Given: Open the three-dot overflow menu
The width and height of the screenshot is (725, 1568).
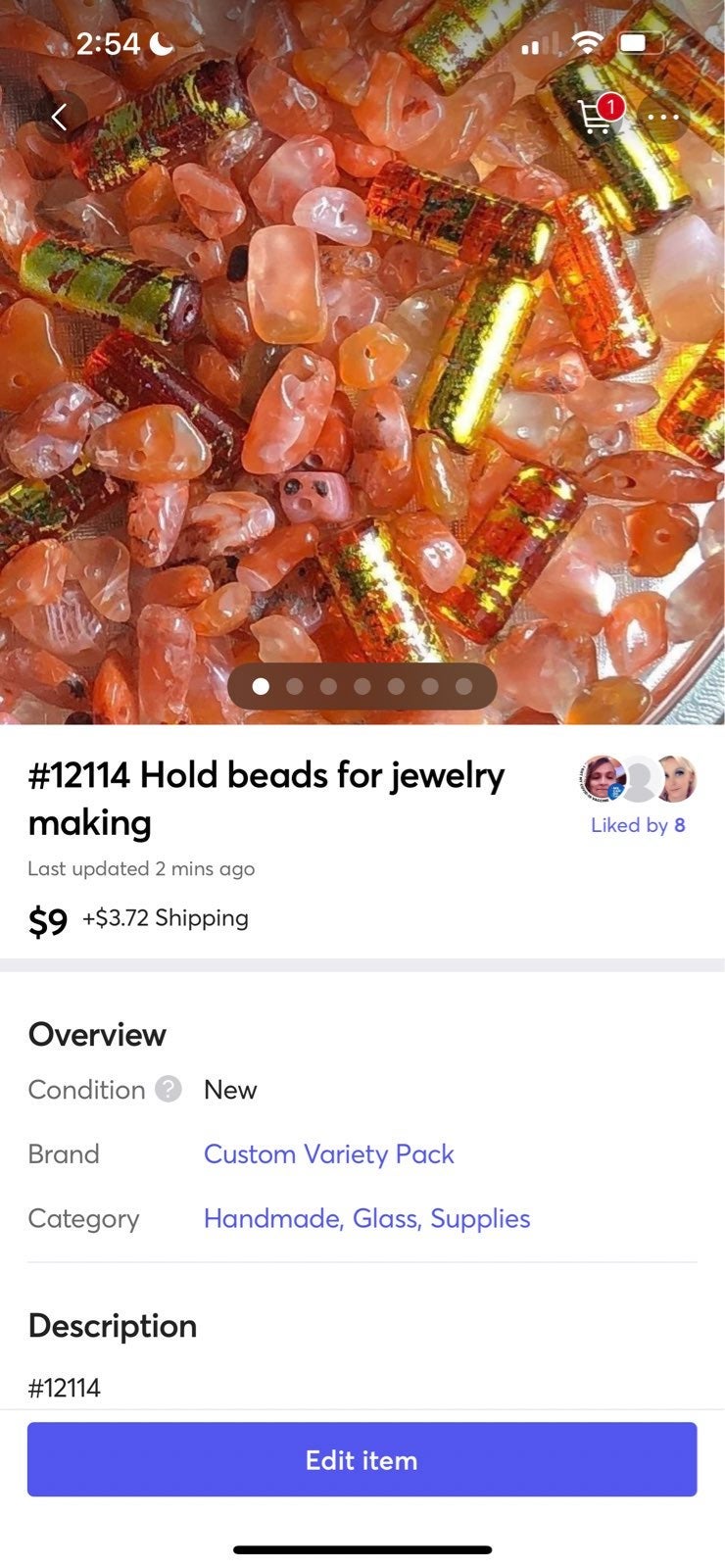Looking at the screenshot, I should (x=663, y=117).
